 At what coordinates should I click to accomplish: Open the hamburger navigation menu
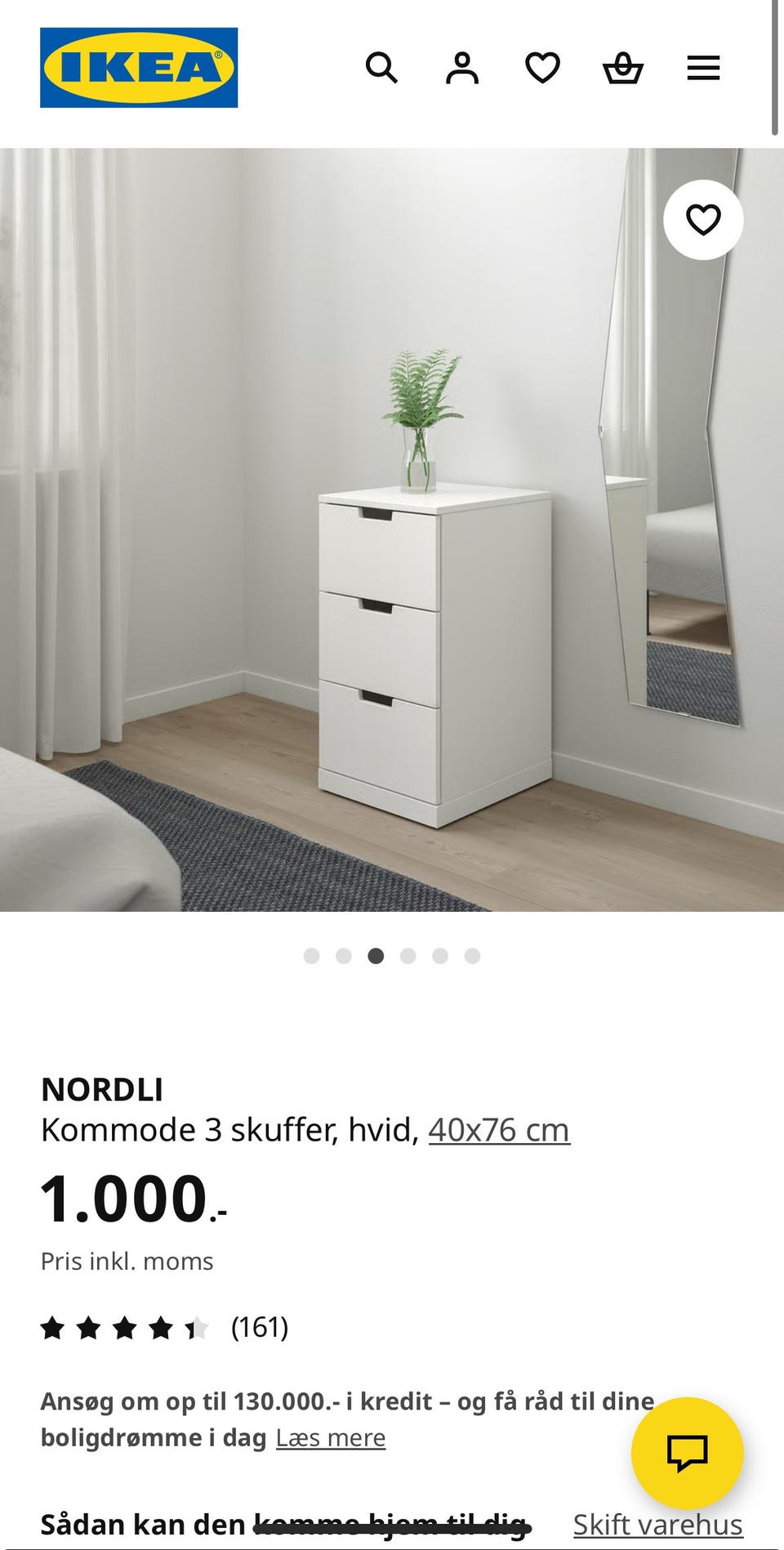tap(702, 69)
